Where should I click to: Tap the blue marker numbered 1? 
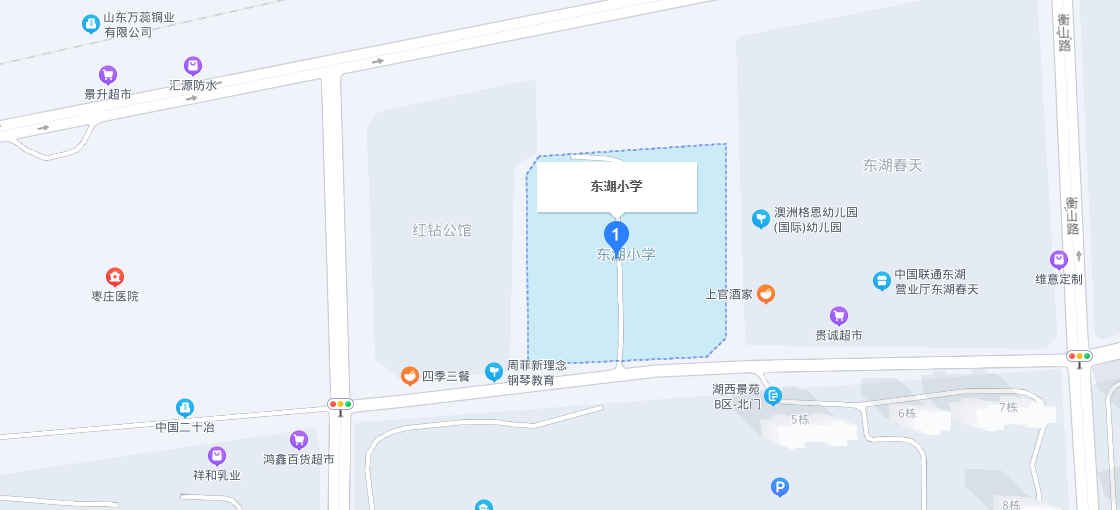pyautogui.click(x=617, y=236)
